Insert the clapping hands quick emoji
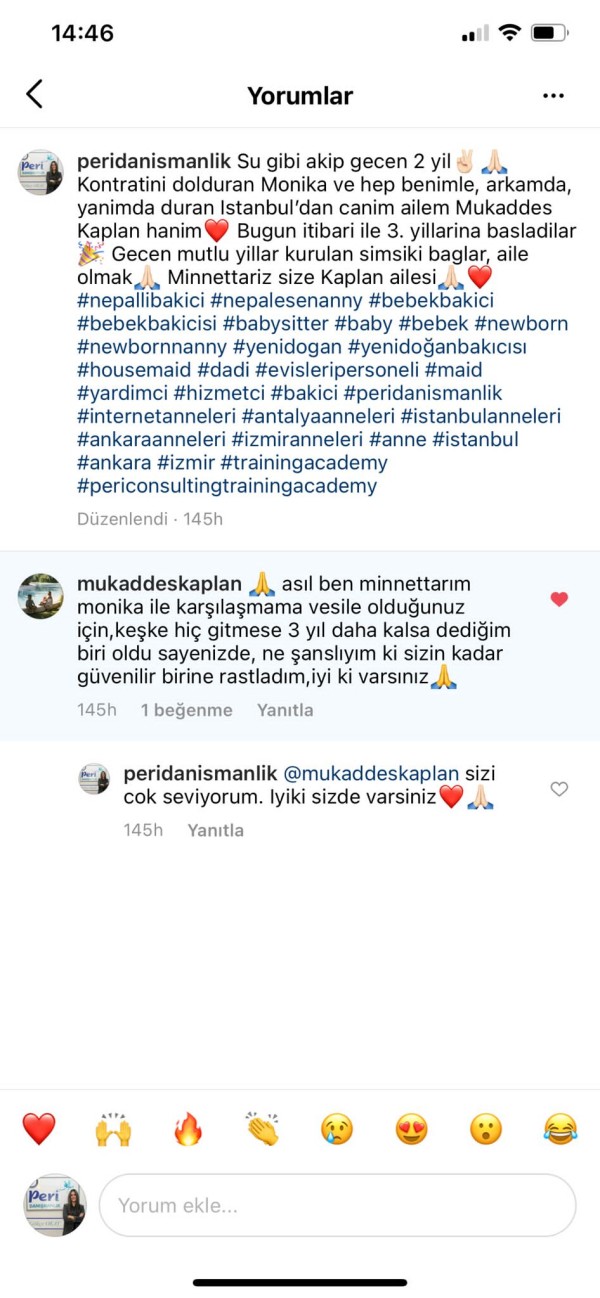The height and width of the screenshot is (1298, 600). (262, 1129)
